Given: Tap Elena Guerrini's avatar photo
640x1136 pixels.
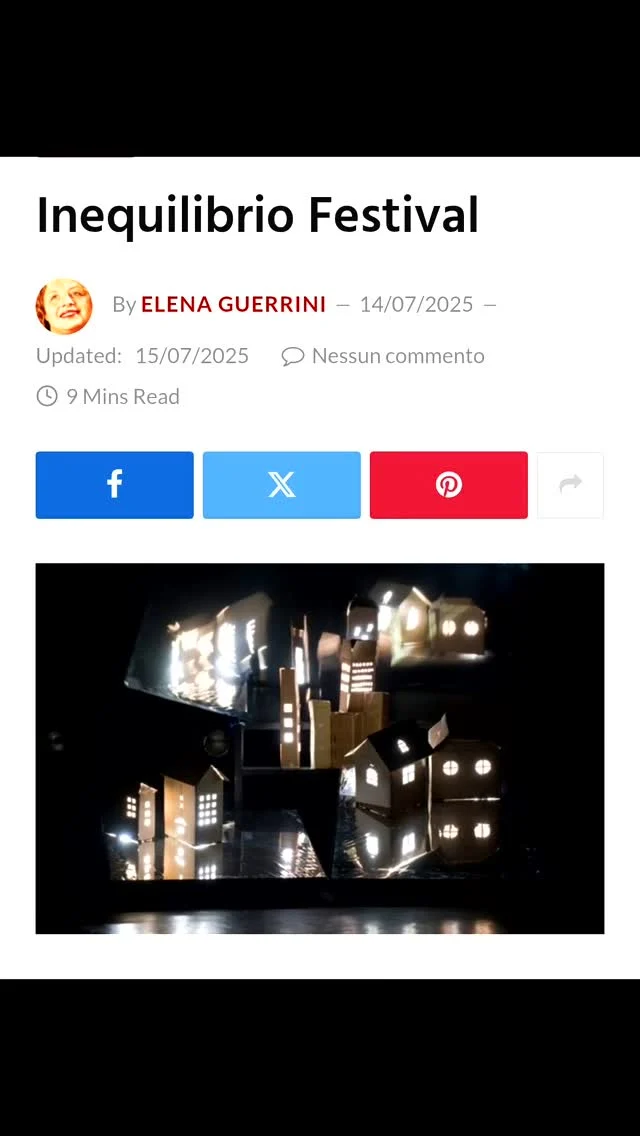Looking at the screenshot, I should coord(64,306).
